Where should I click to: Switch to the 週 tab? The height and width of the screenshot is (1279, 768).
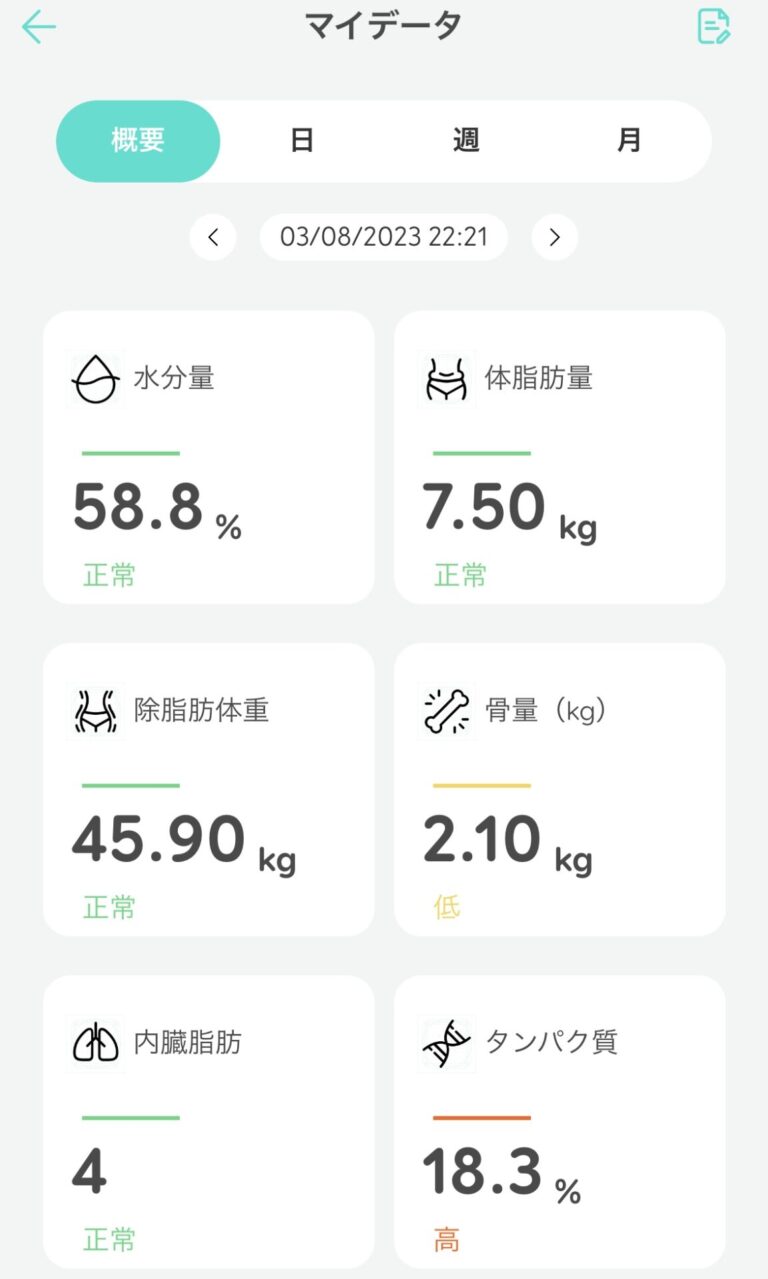(x=466, y=141)
